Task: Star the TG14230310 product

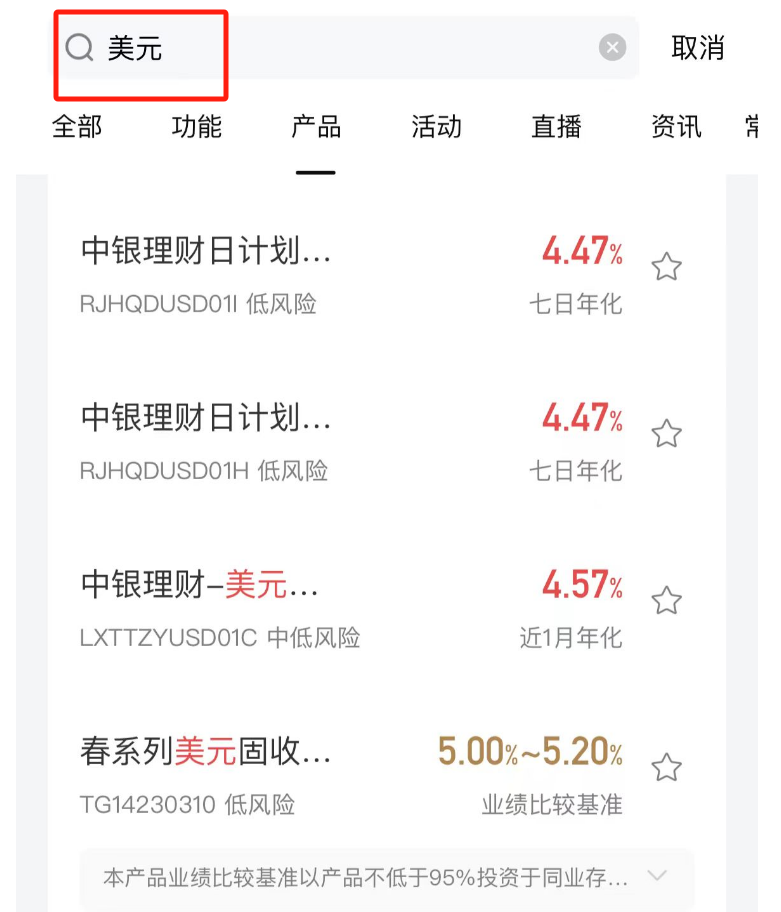Action: [666, 767]
